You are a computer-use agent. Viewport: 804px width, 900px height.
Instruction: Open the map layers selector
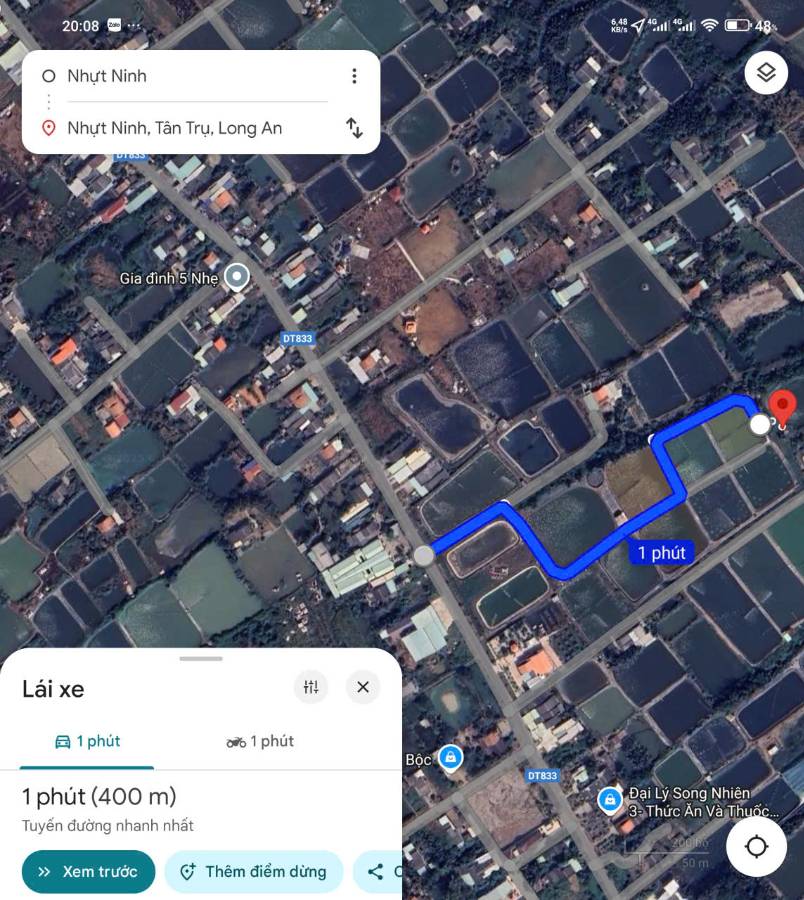point(766,72)
